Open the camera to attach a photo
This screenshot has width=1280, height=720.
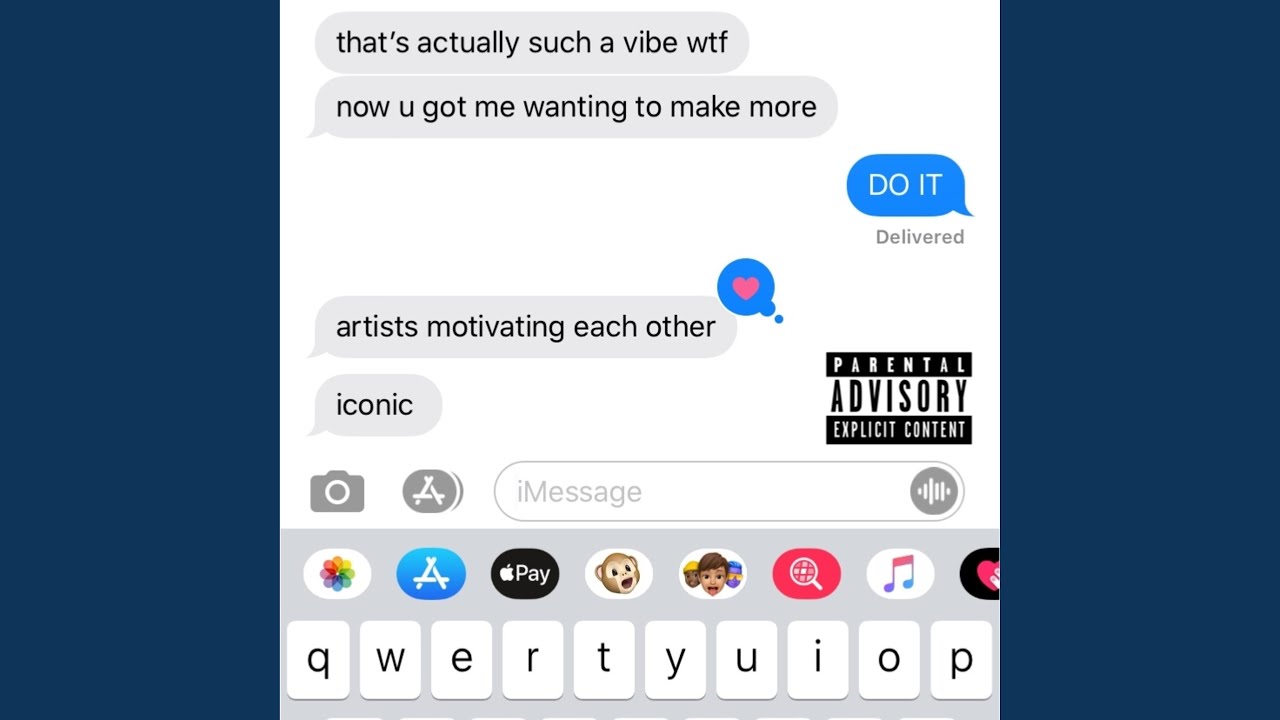click(337, 491)
